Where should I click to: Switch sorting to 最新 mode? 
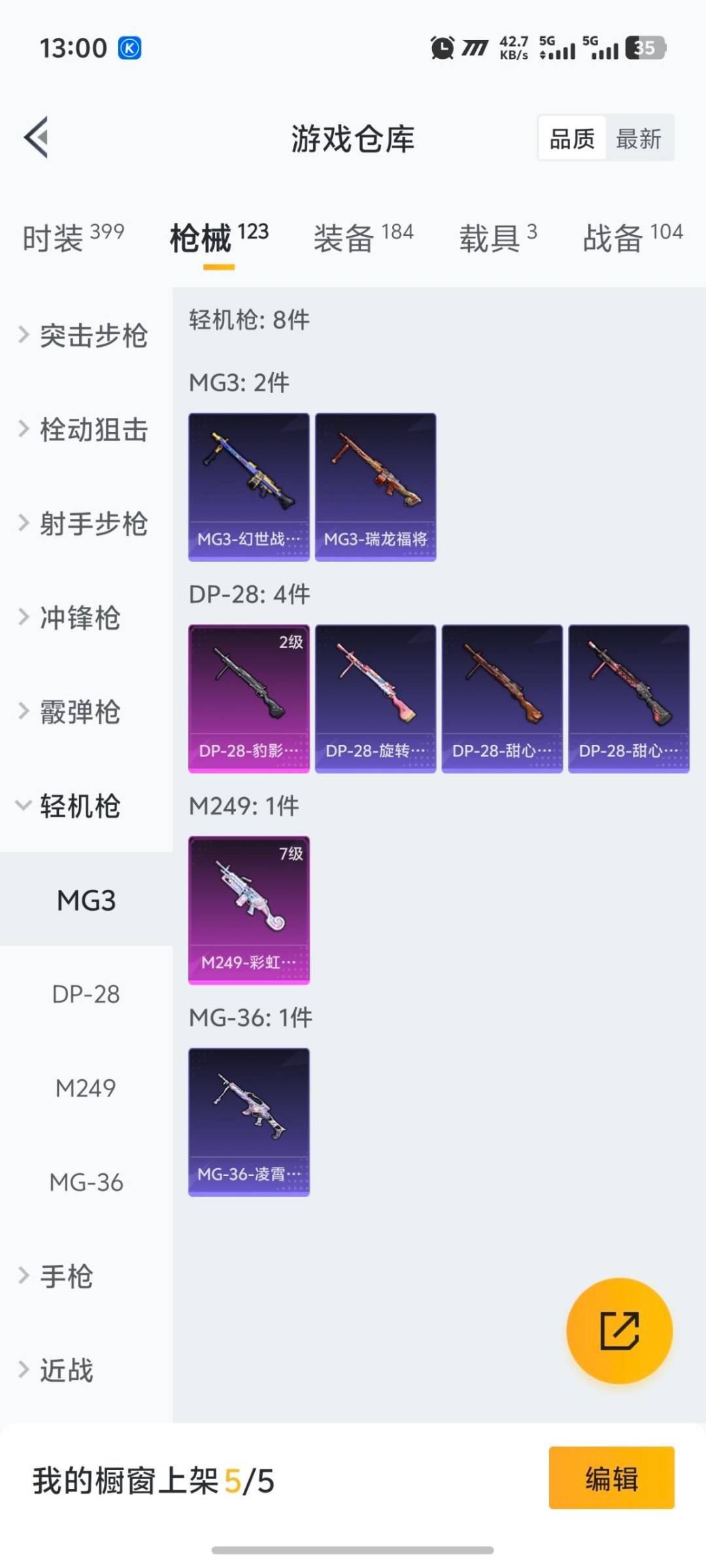641,138
